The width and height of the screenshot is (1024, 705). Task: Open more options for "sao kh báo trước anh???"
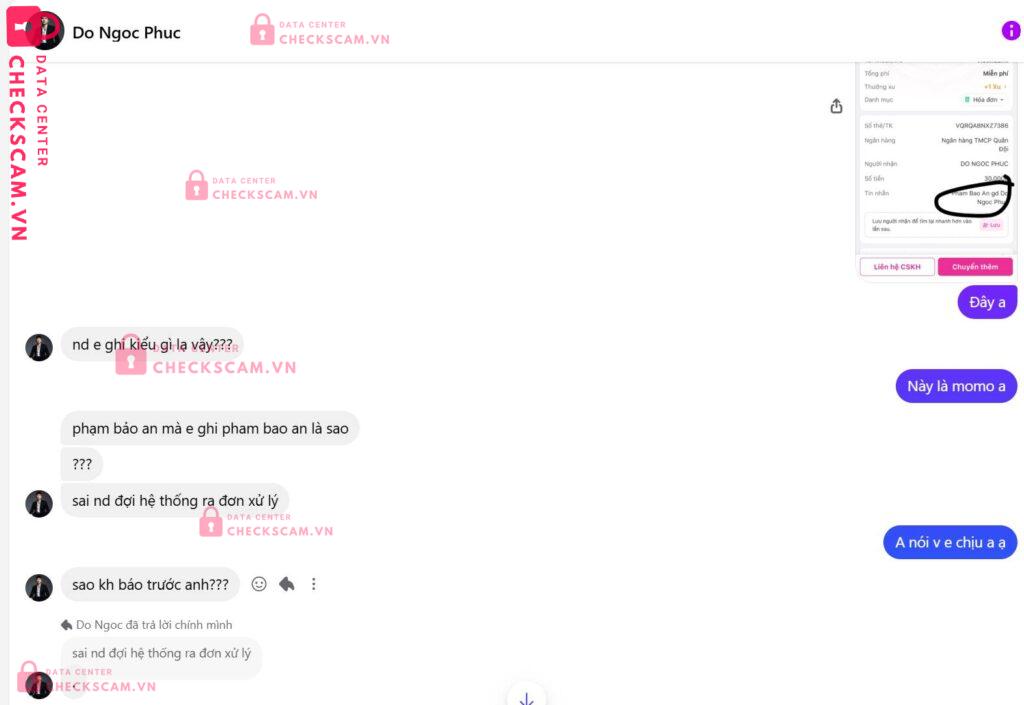click(313, 584)
